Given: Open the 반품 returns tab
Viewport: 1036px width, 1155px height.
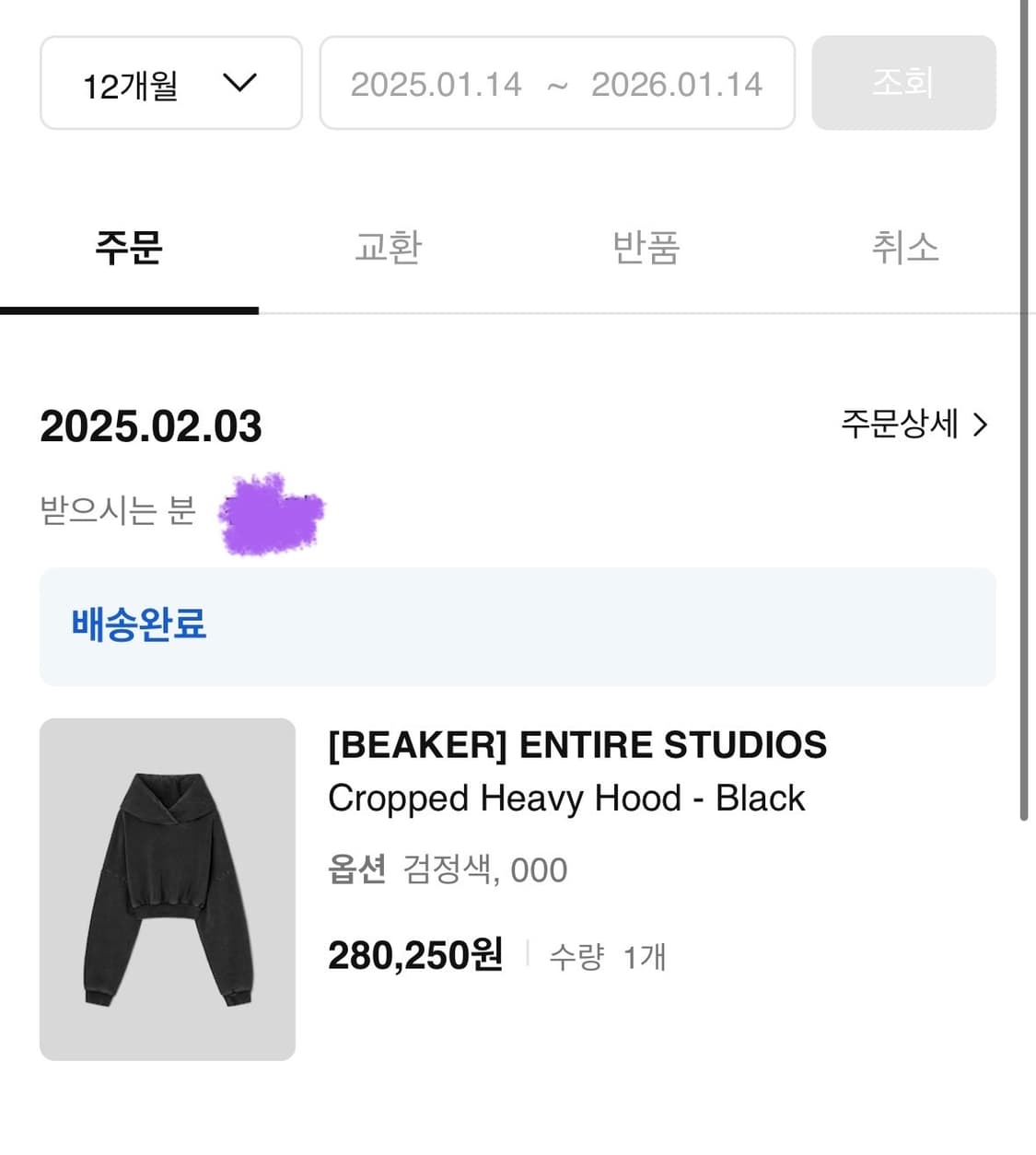Looking at the screenshot, I should [646, 247].
